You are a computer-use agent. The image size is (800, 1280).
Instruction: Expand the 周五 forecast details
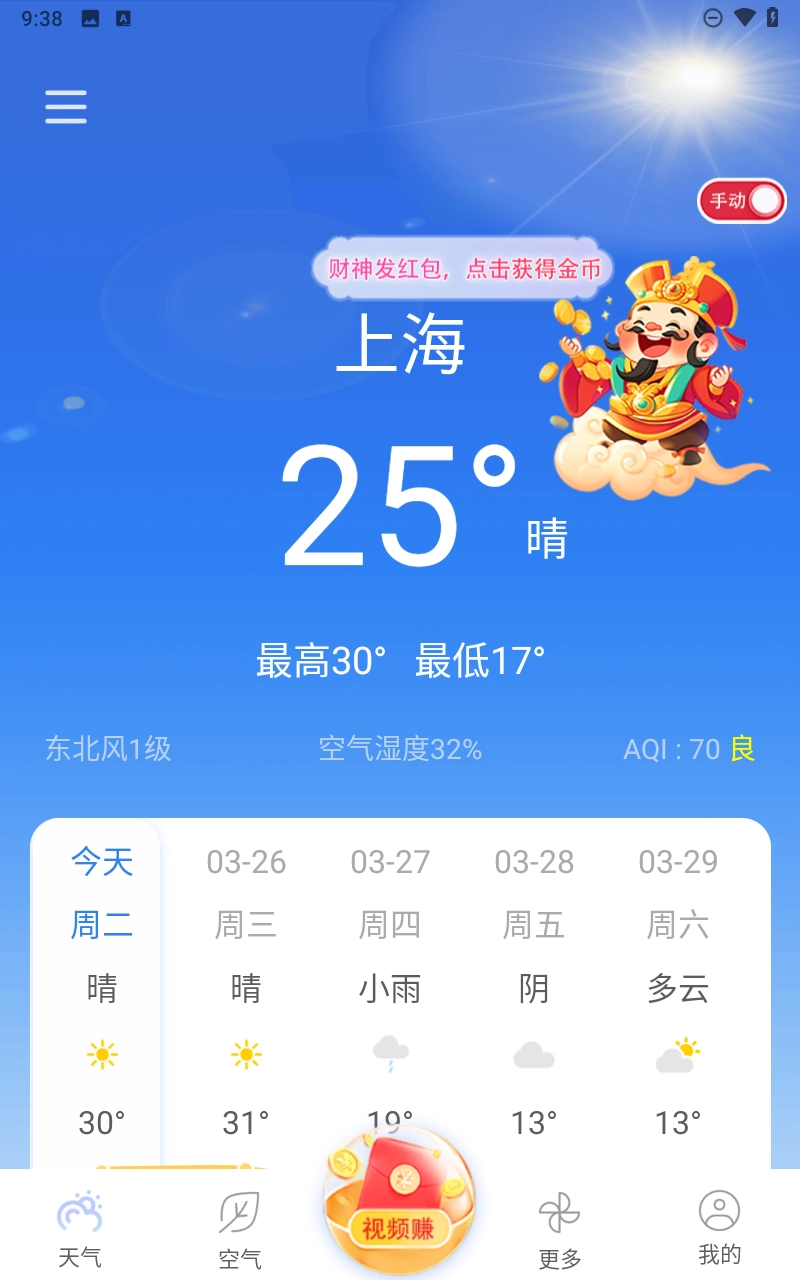534,924
